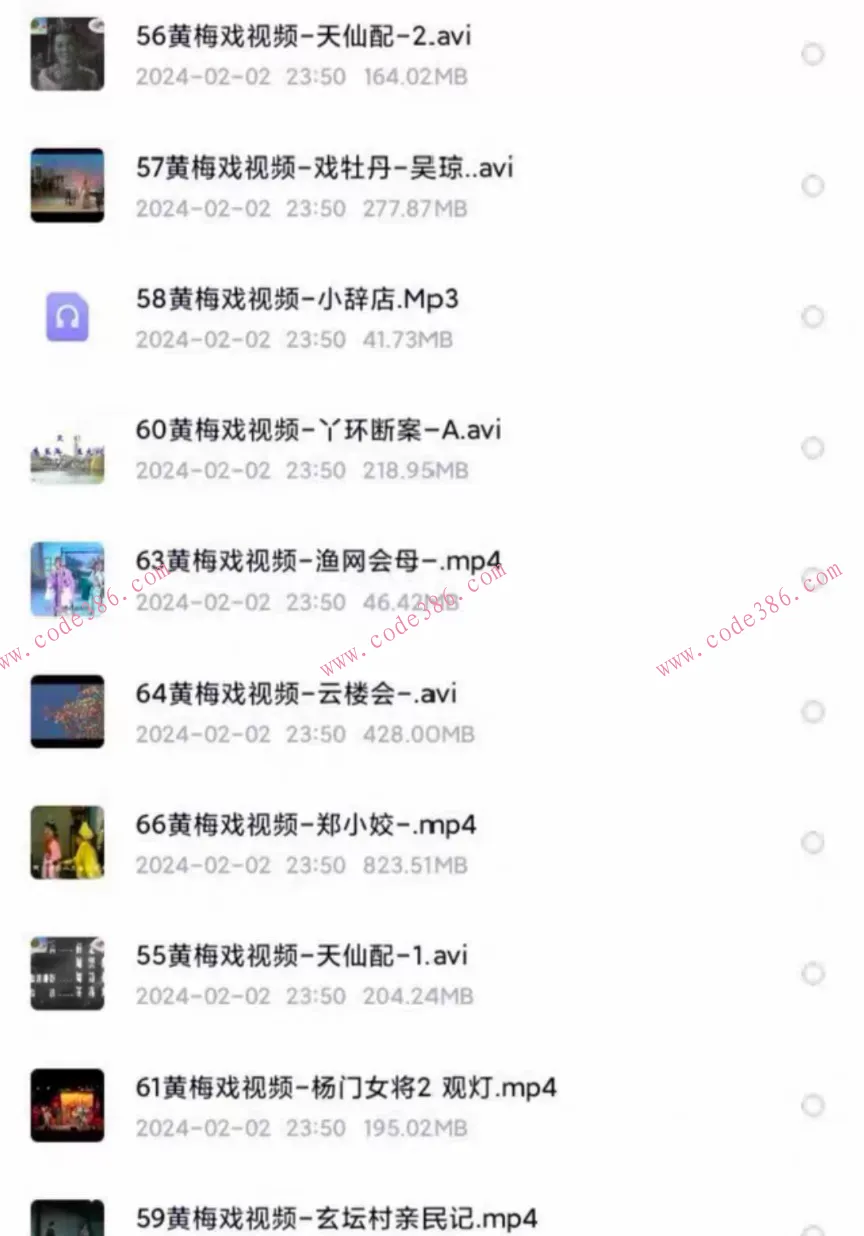Screen dimensions: 864x1236
Task: Open video 63黄梅戏视频-渔网会母-.mp4
Action: [x=318, y=561]
